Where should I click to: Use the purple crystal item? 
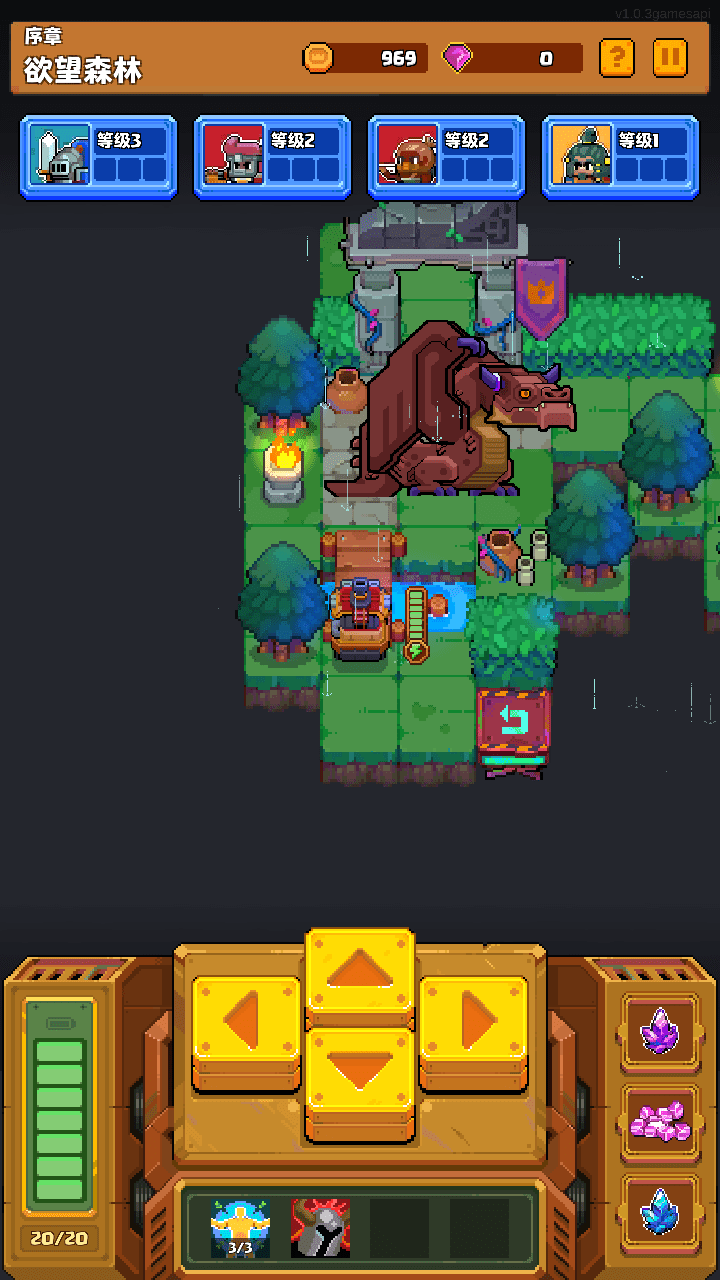coord(660,1030)
